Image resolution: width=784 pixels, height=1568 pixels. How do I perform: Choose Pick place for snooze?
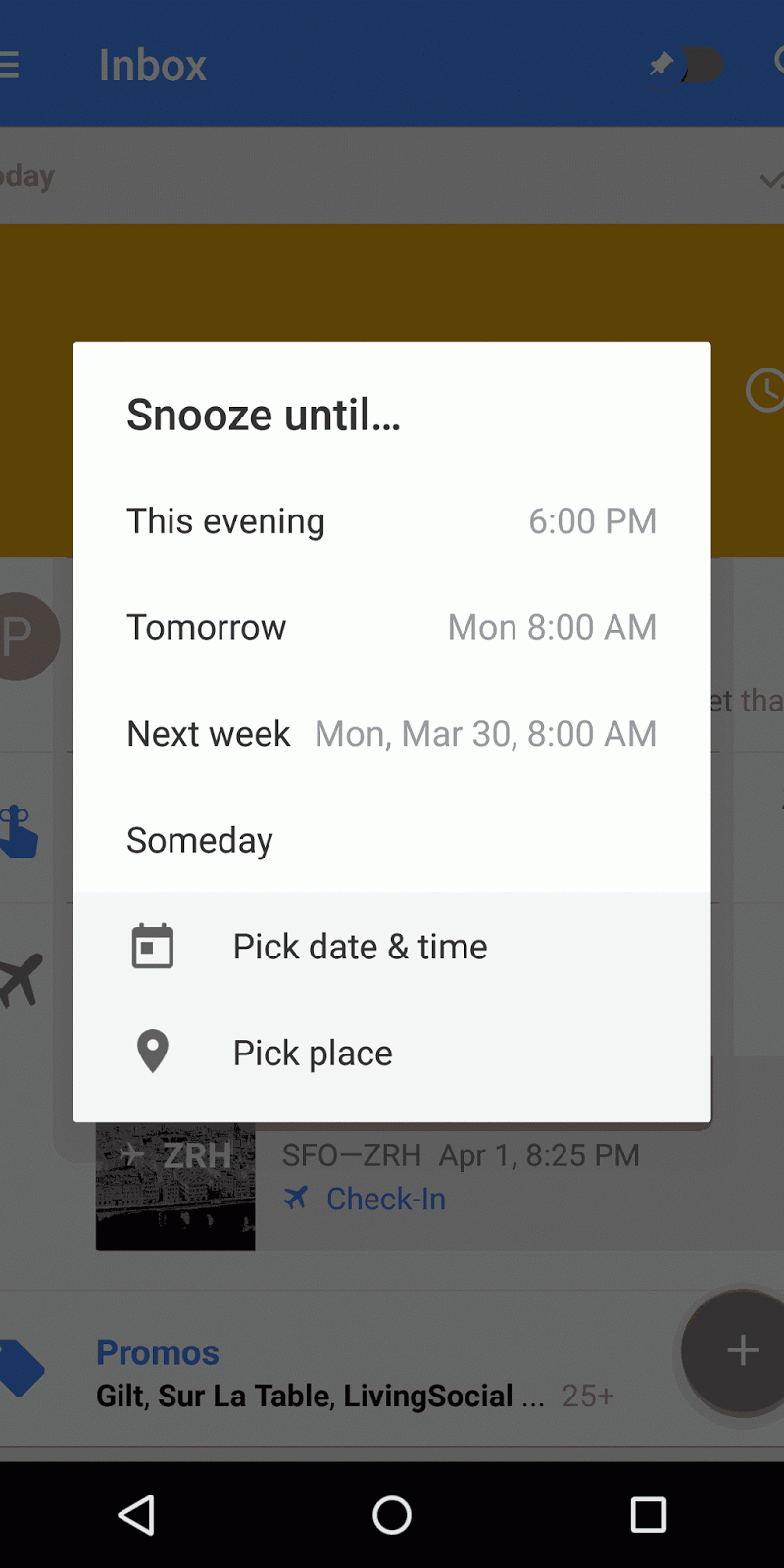click(391, 1053)
